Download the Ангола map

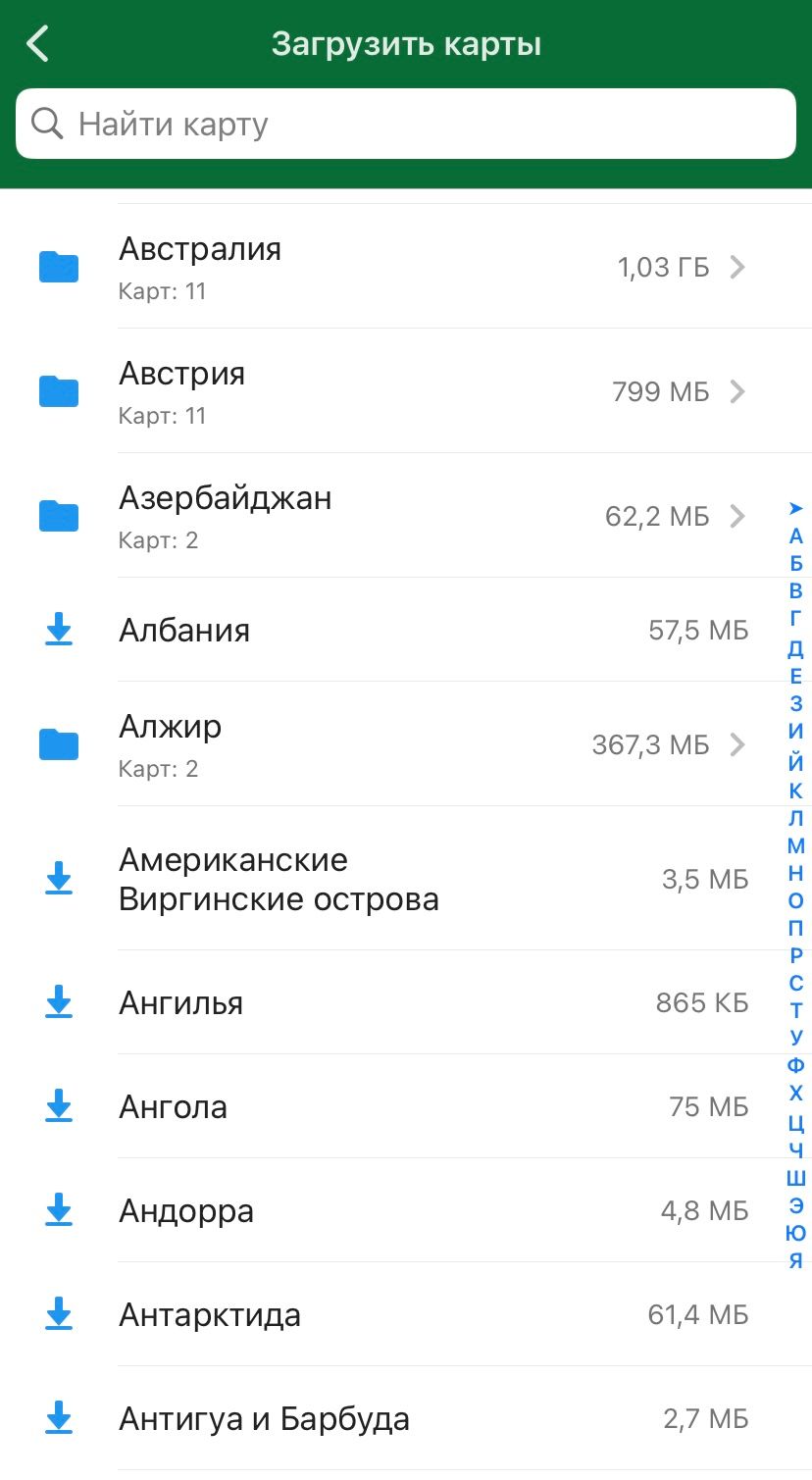click(58, 1106)
